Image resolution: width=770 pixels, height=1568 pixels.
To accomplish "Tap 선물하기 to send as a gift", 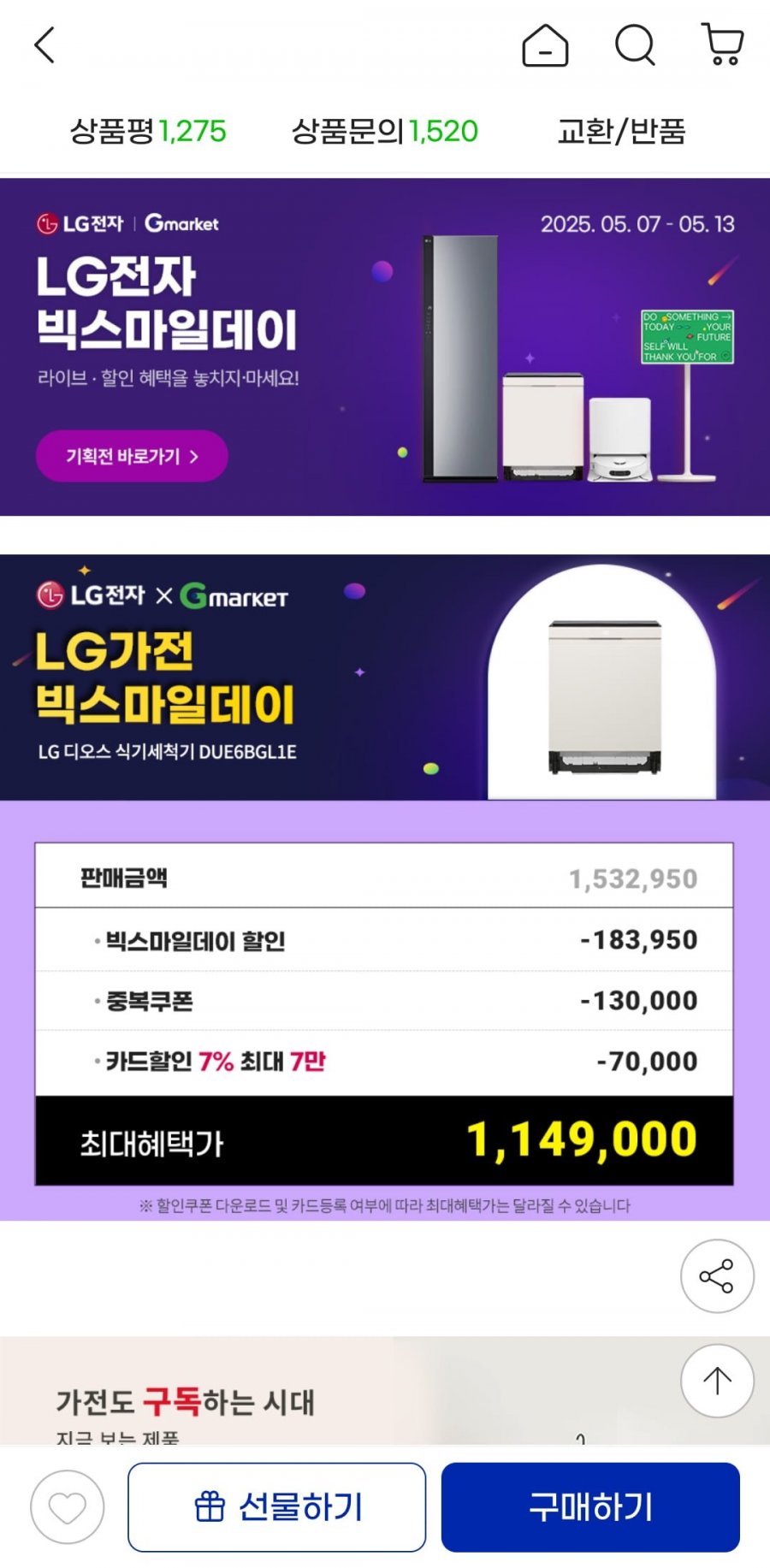I will pyautogui.click(x=276, y=1507).
